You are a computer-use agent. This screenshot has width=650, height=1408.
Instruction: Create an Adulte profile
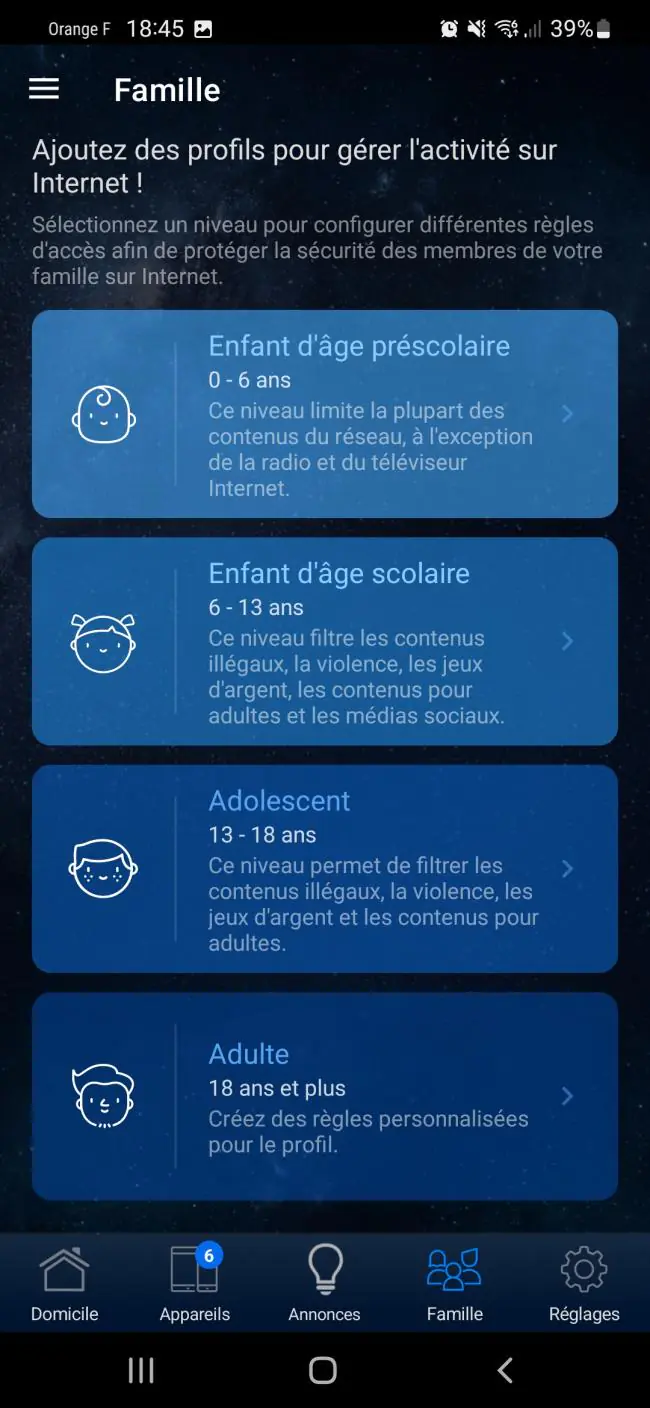pos(325,1096)
